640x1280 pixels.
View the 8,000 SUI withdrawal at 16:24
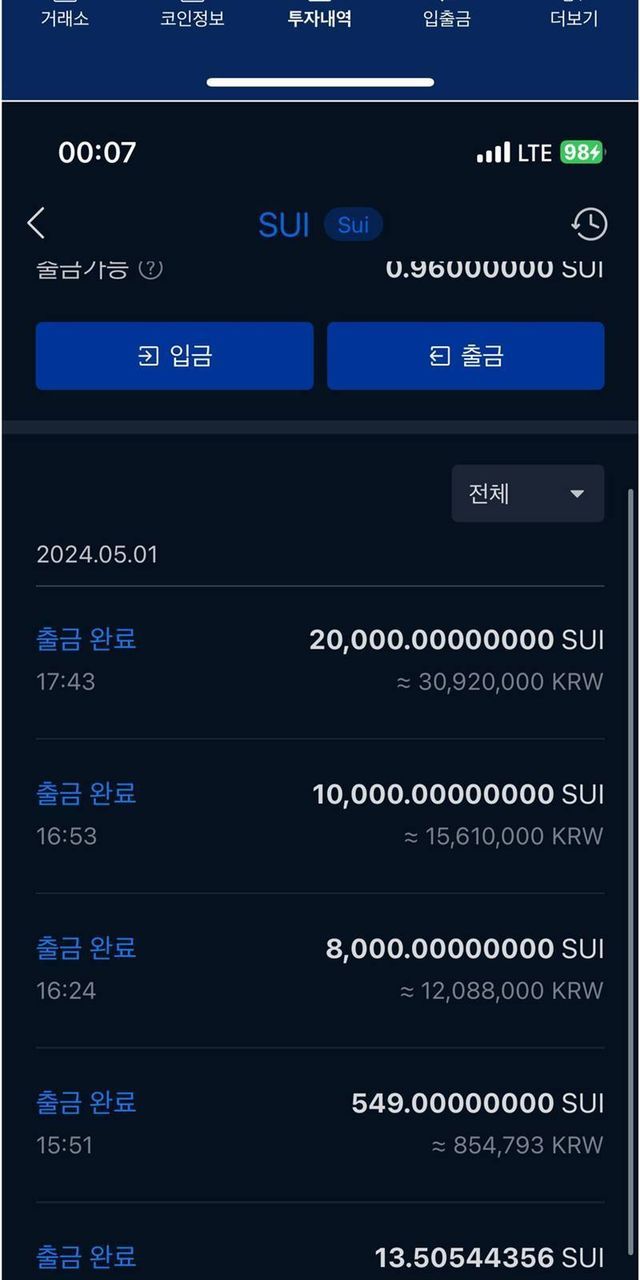[x=320, y=969]
